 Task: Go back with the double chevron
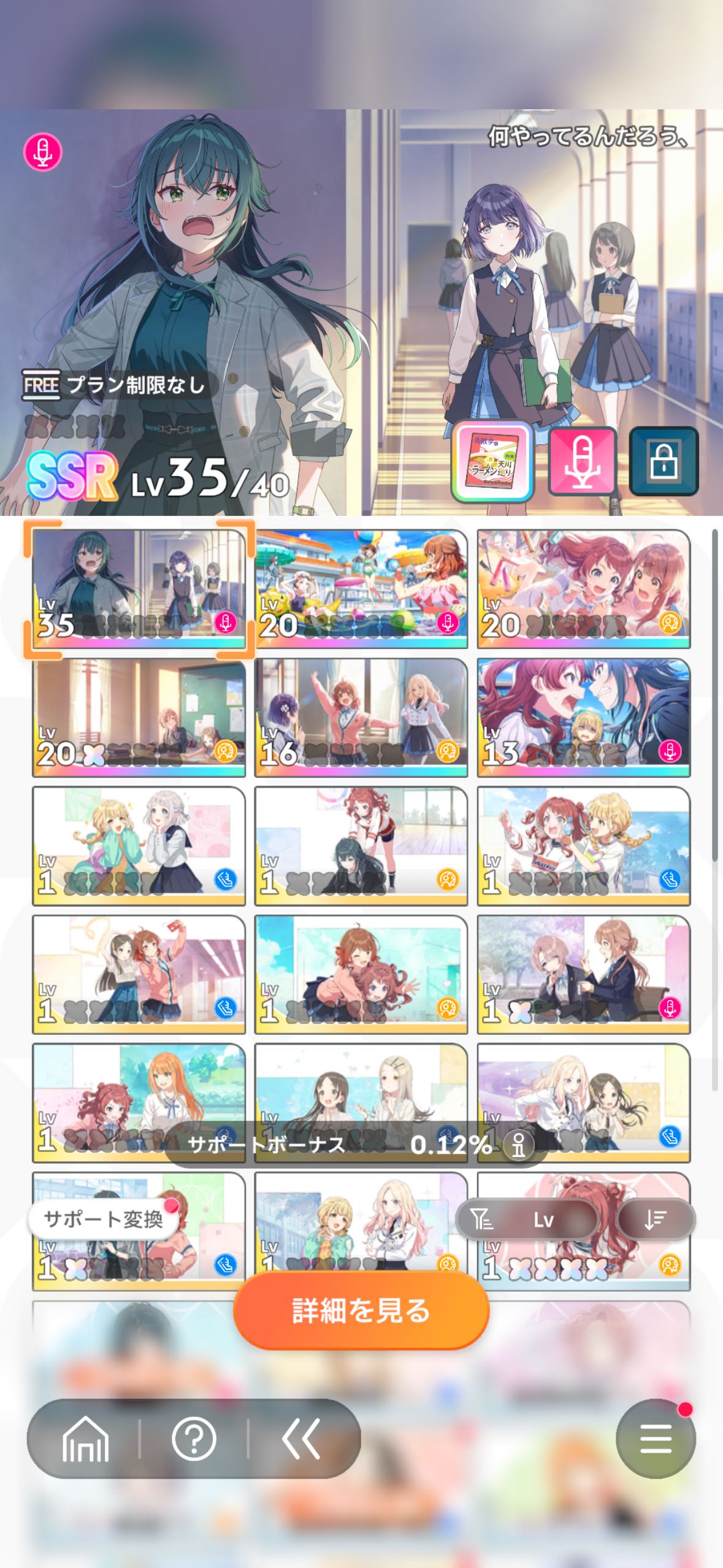point(301,1438)
